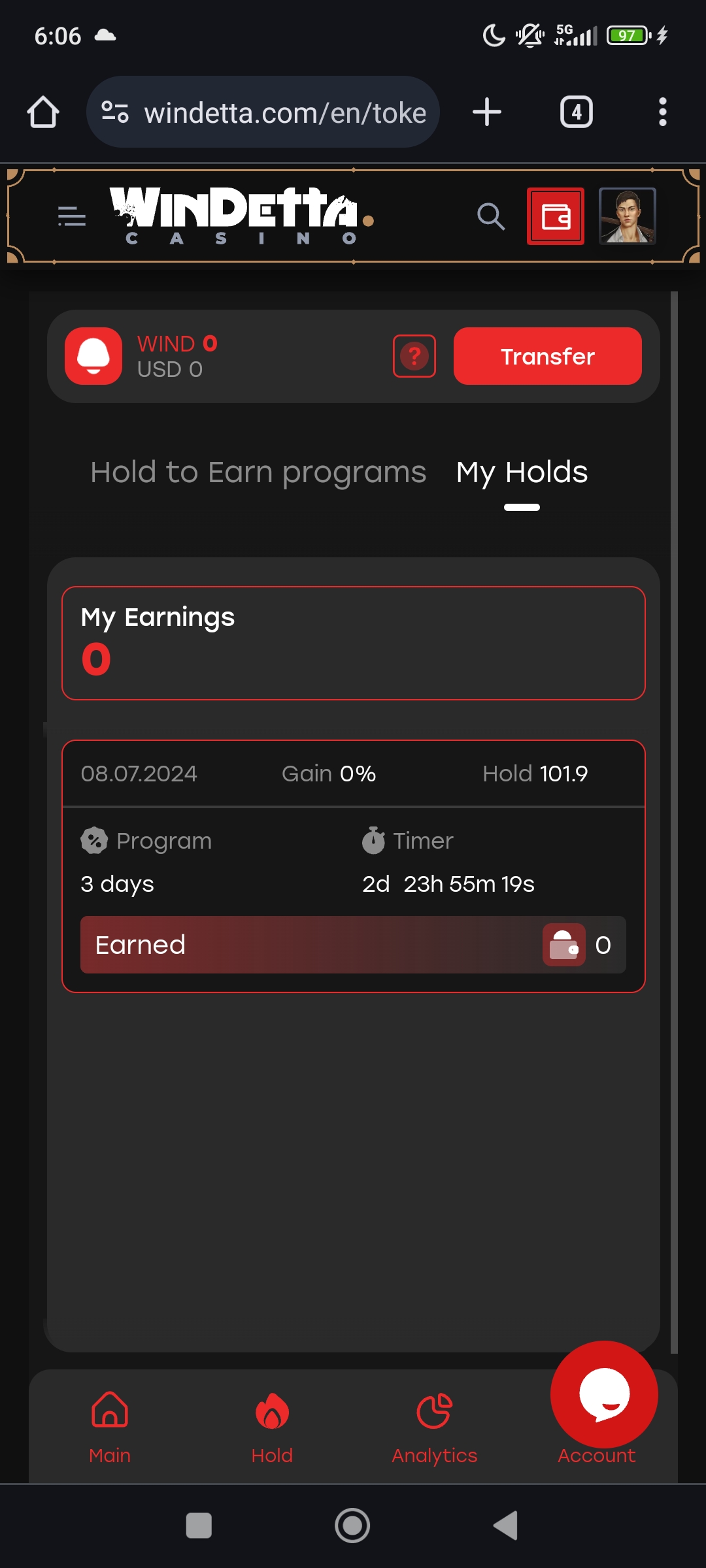Viewport: 706px width, 1568px height.
Task: Go to the browser home page
Action: 43,112
